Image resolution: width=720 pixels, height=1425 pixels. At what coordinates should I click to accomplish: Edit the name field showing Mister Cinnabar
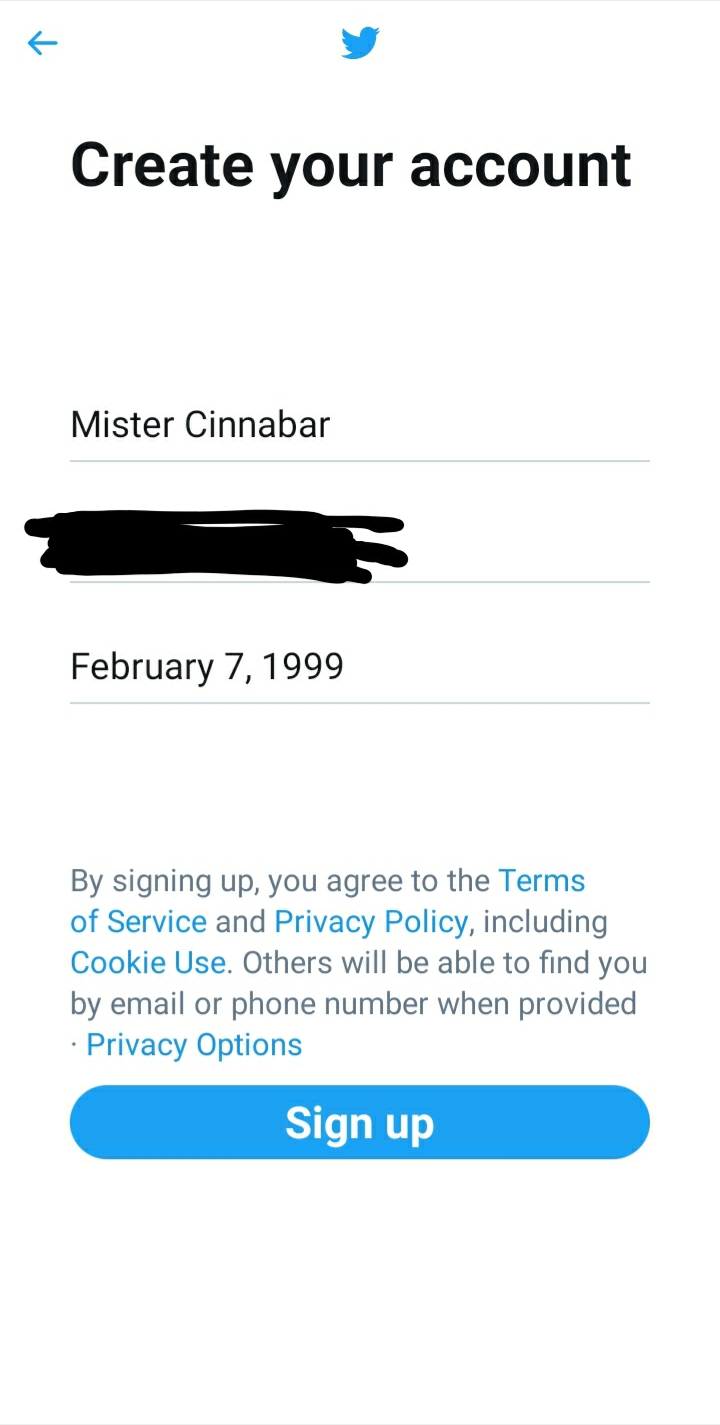click(x=360, y=426)
